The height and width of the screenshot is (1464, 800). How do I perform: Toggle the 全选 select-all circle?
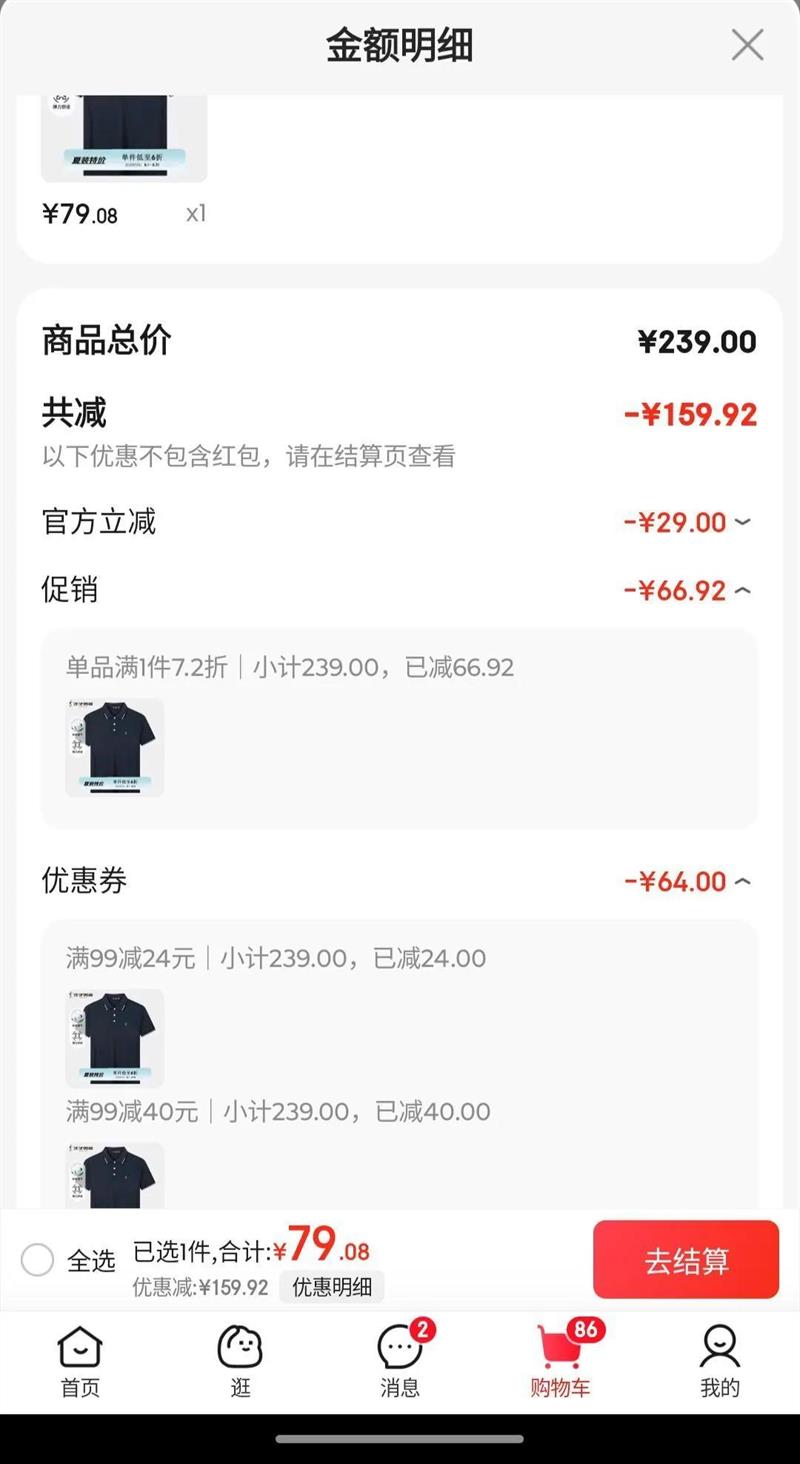pyautogui.click(x=37, y=1260)
